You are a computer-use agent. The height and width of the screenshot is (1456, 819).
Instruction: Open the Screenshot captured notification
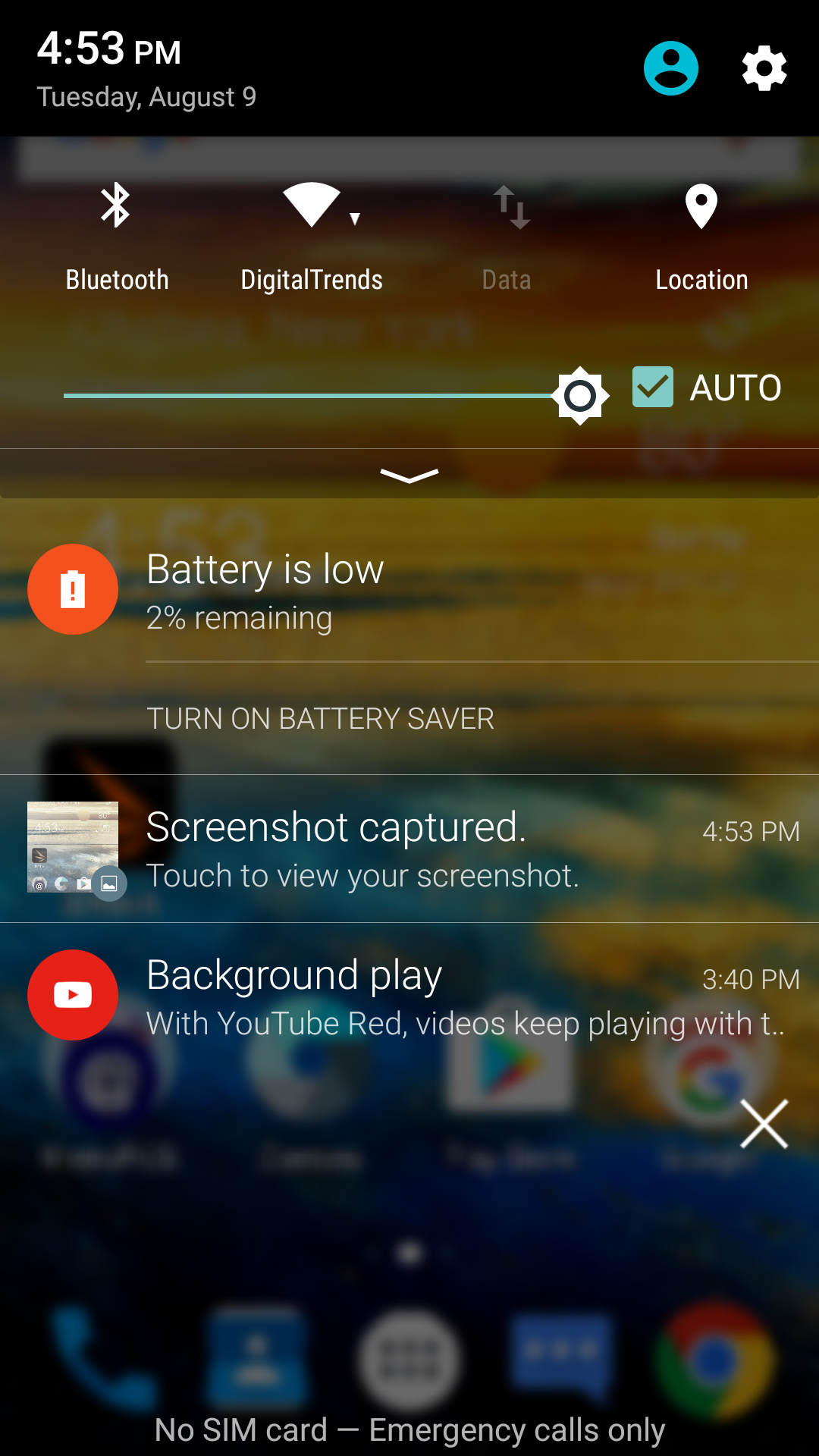409,849
